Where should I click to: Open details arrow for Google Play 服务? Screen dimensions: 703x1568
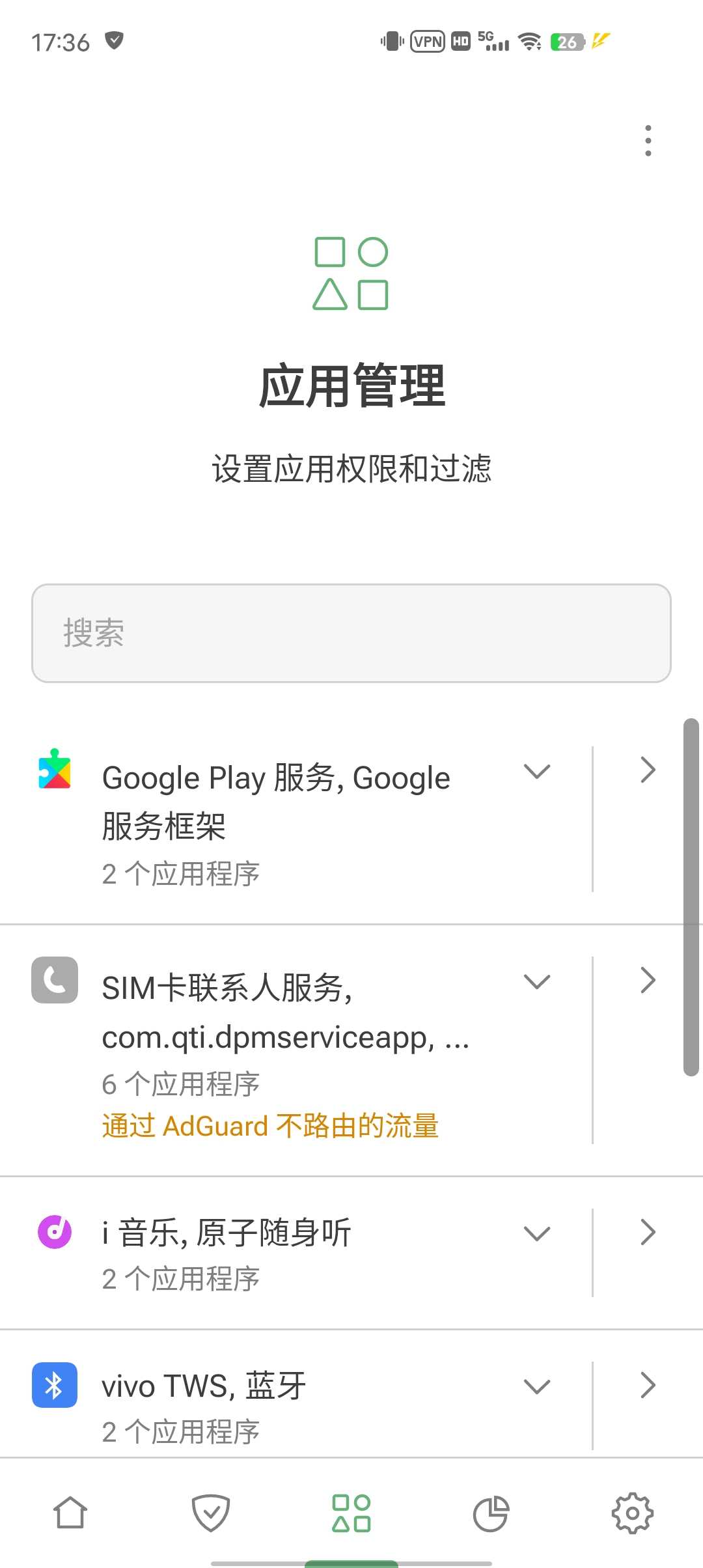click(x=648, y=770)
